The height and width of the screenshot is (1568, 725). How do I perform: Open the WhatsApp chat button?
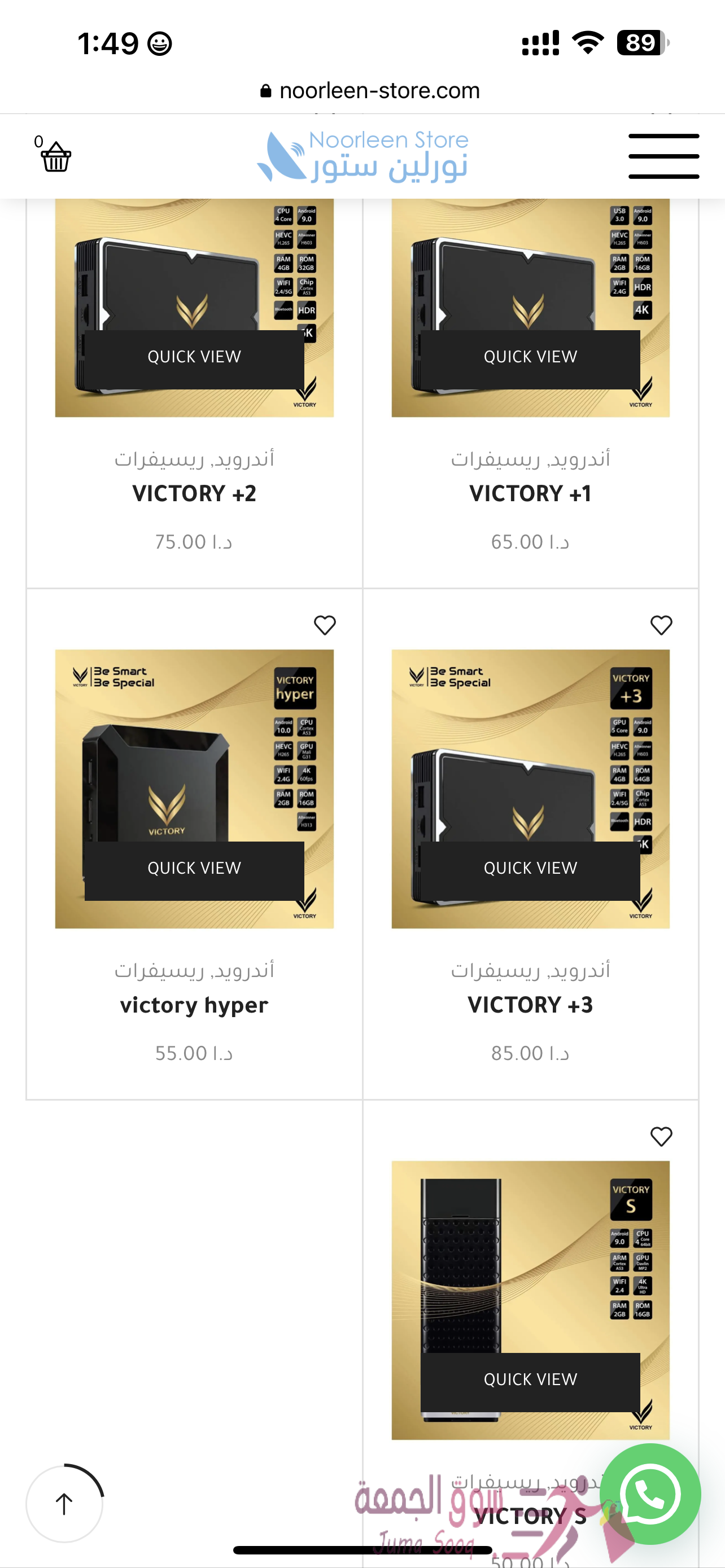click(x=650, y=1493)
